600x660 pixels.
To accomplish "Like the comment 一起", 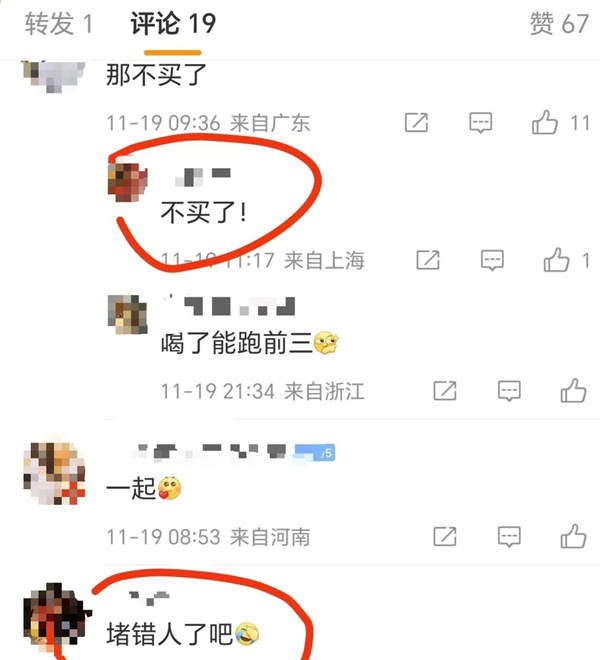I will pyautogui.click(x=573, y=537).
